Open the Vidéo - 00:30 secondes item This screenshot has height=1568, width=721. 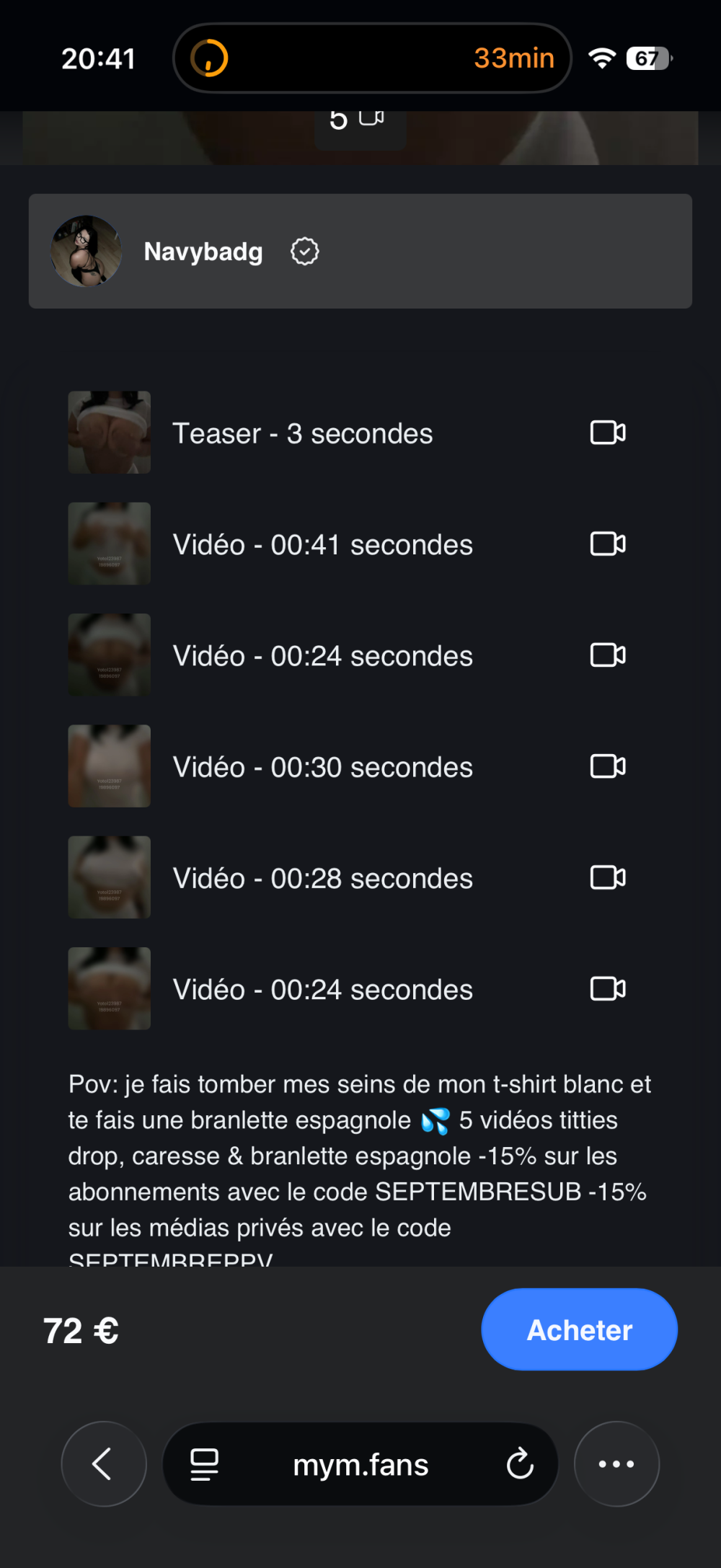(x=322, y=767)
